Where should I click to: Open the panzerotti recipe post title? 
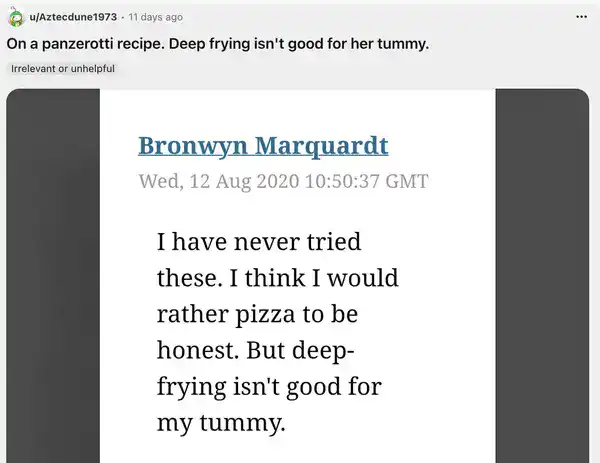(219, 45)
